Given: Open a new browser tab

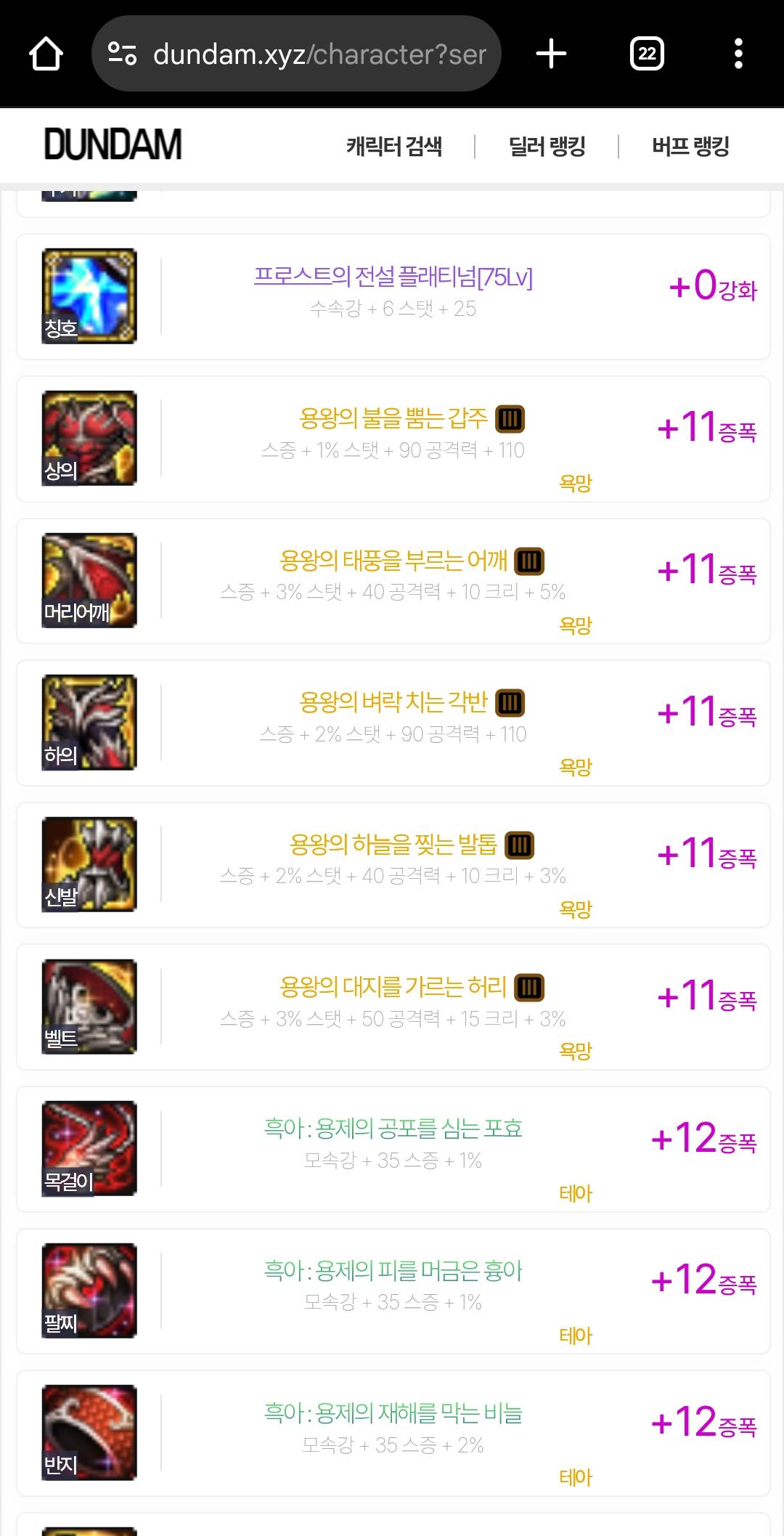Looking at the screenshot, I should pos(551,54).
